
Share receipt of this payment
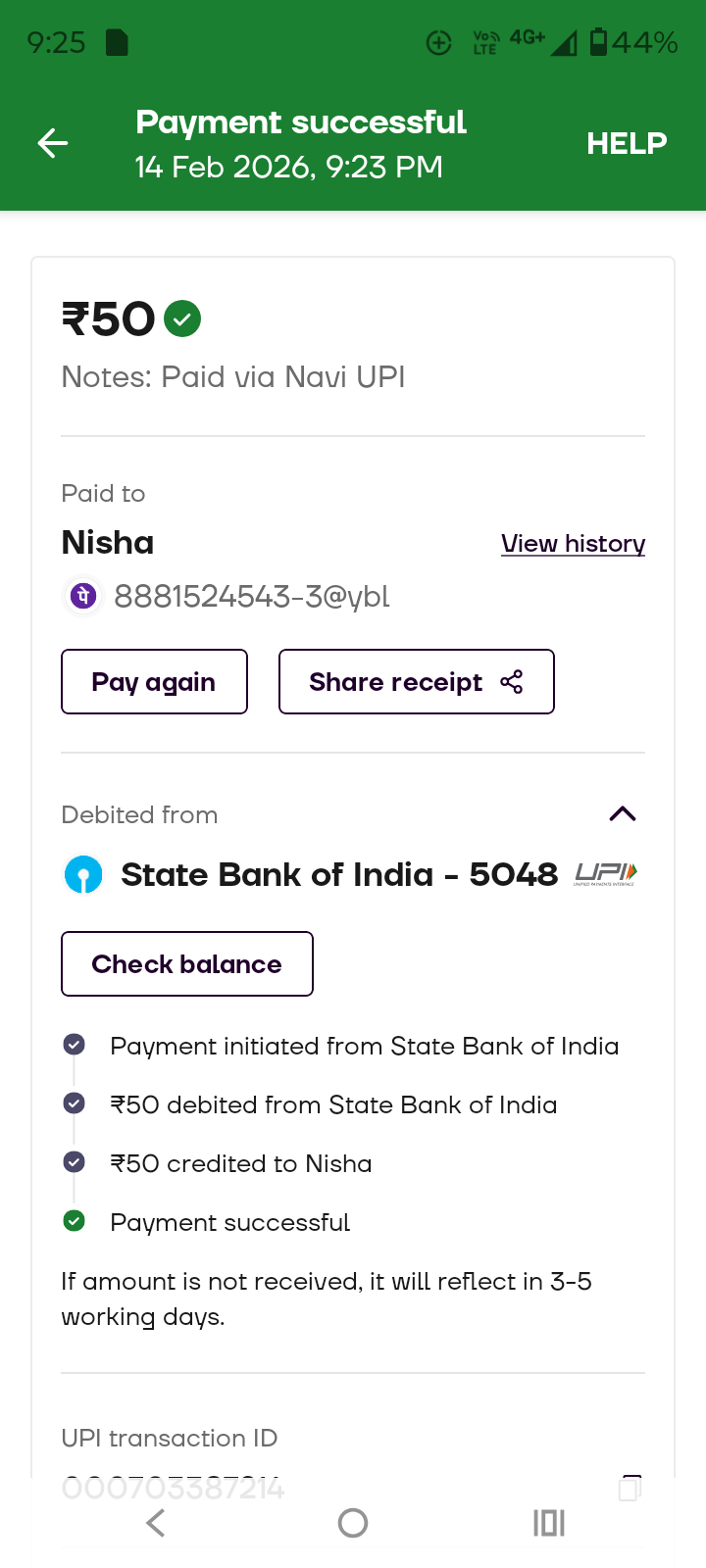click(x=416, y=682)
